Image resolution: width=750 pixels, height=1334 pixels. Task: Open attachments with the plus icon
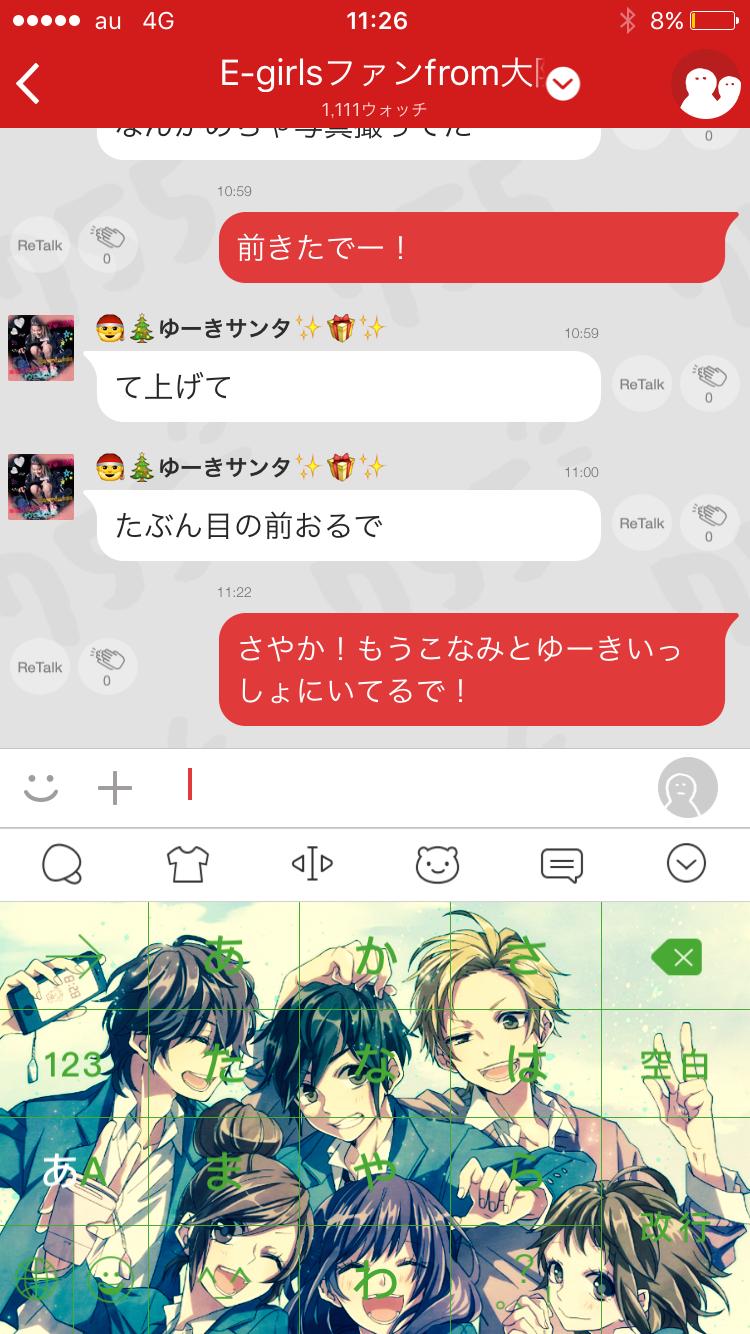coord(114,788)
